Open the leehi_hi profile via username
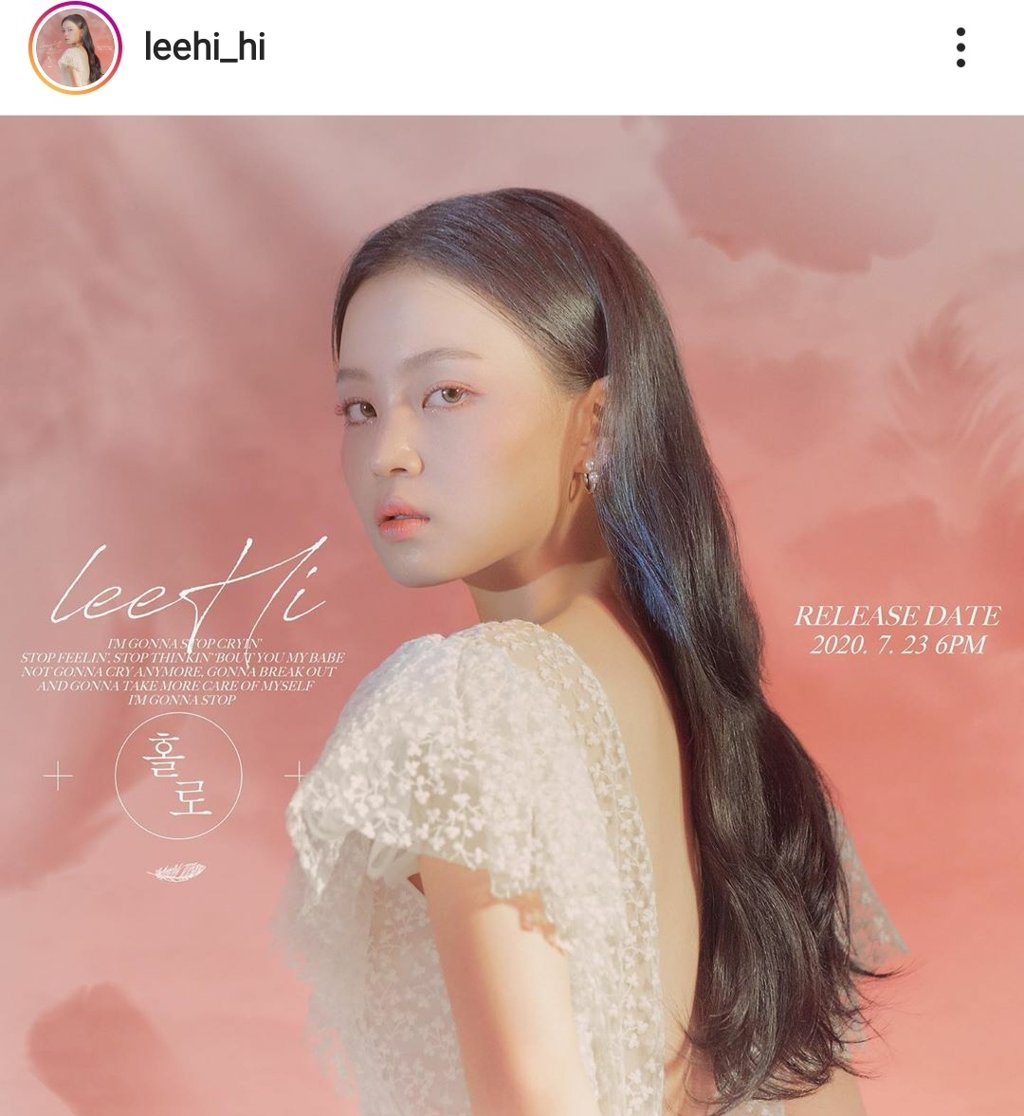 pos(204,47)
